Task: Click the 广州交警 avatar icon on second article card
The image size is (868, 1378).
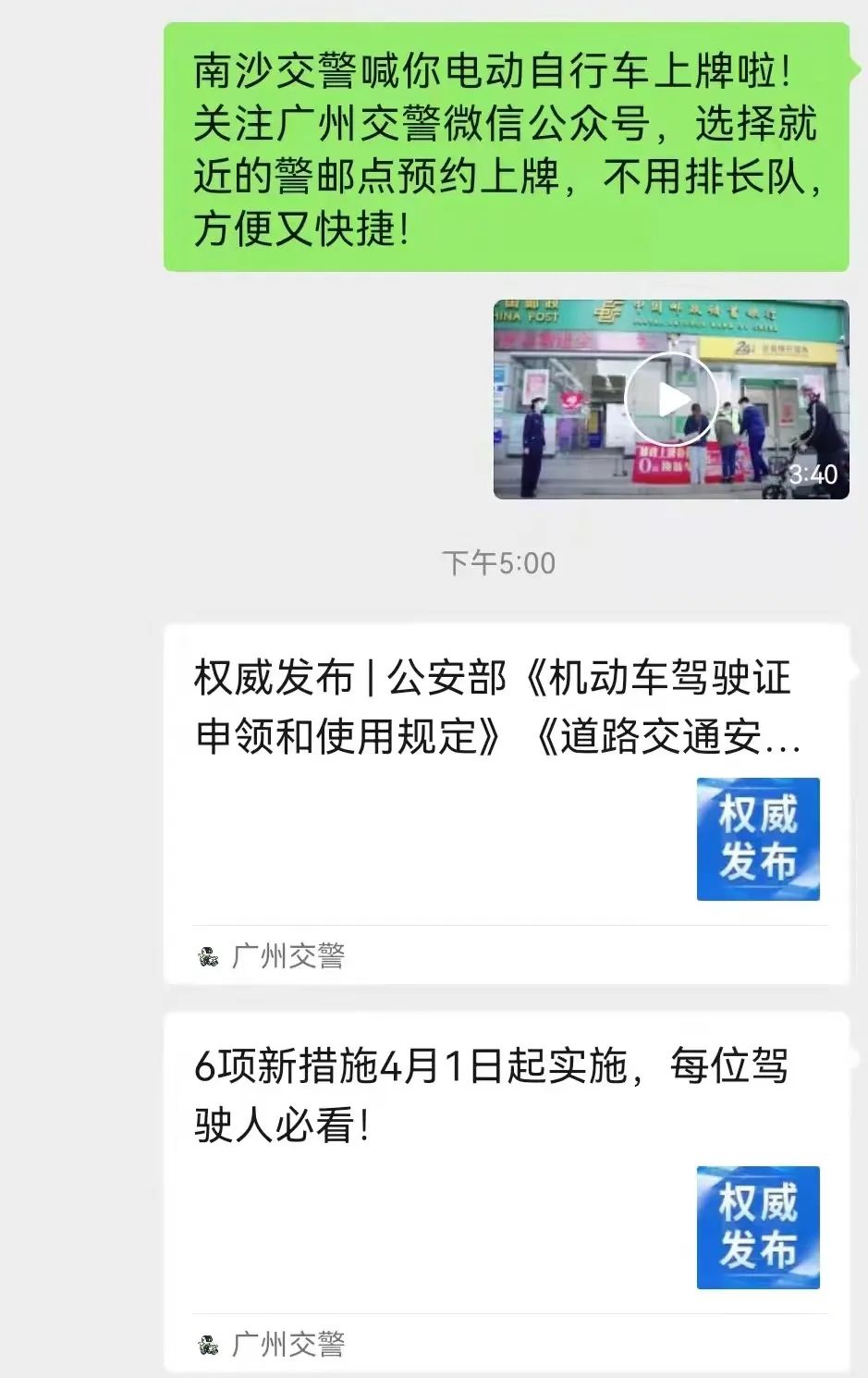Action: coord(208,1346)
